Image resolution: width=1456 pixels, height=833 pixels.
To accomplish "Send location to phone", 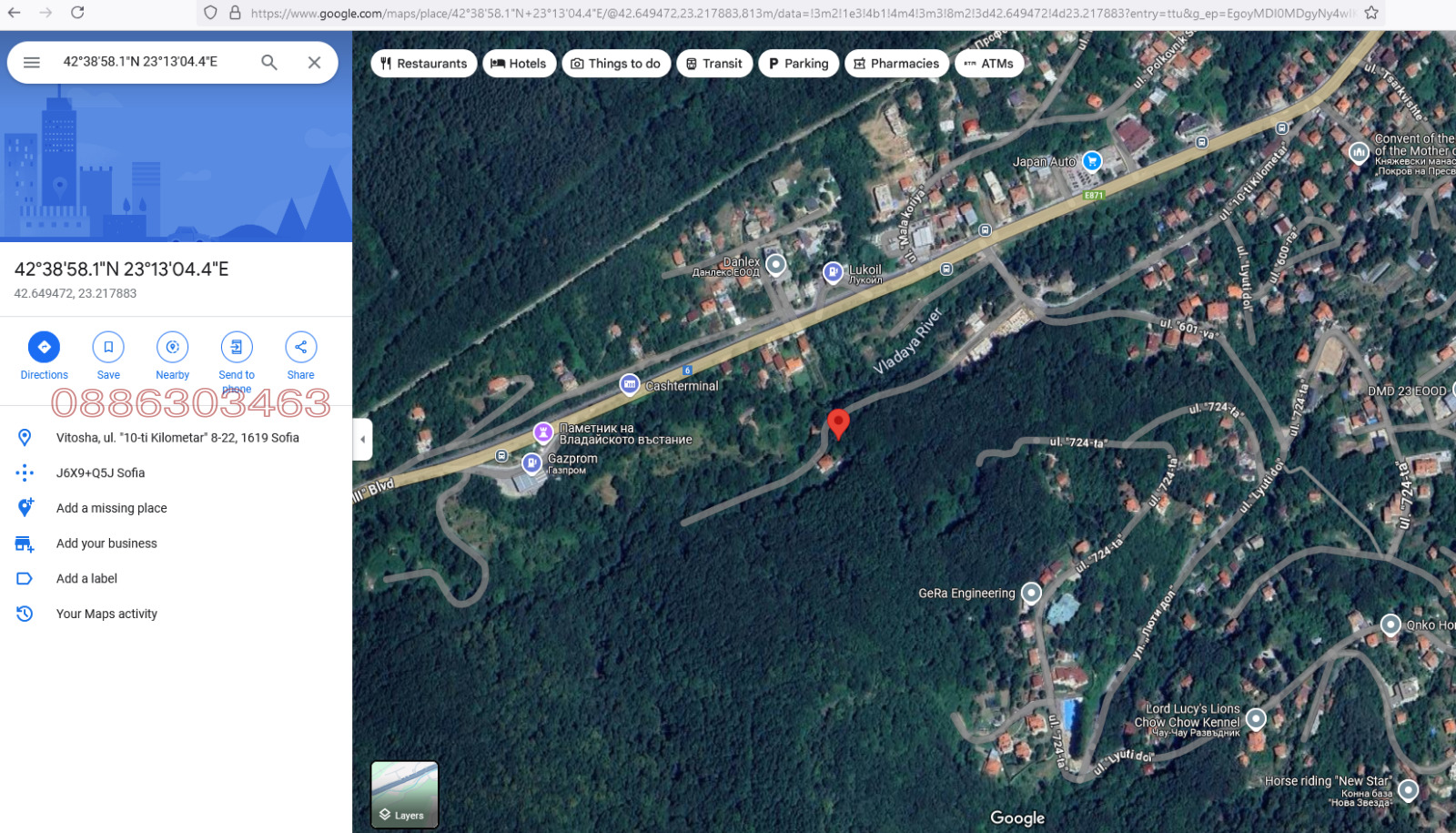I will pyautogui.click(x=237, y=347).
